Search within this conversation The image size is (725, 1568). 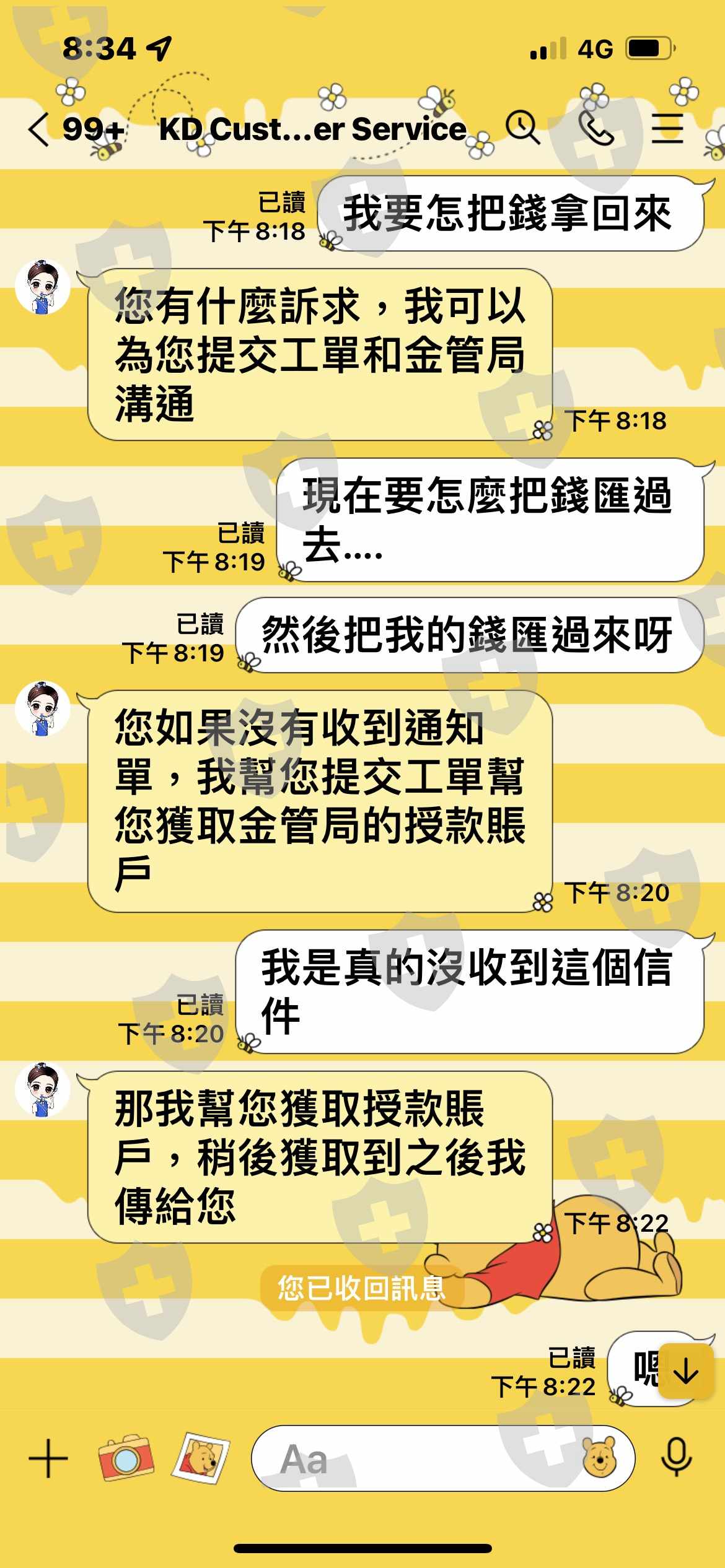tap(522, 128)
